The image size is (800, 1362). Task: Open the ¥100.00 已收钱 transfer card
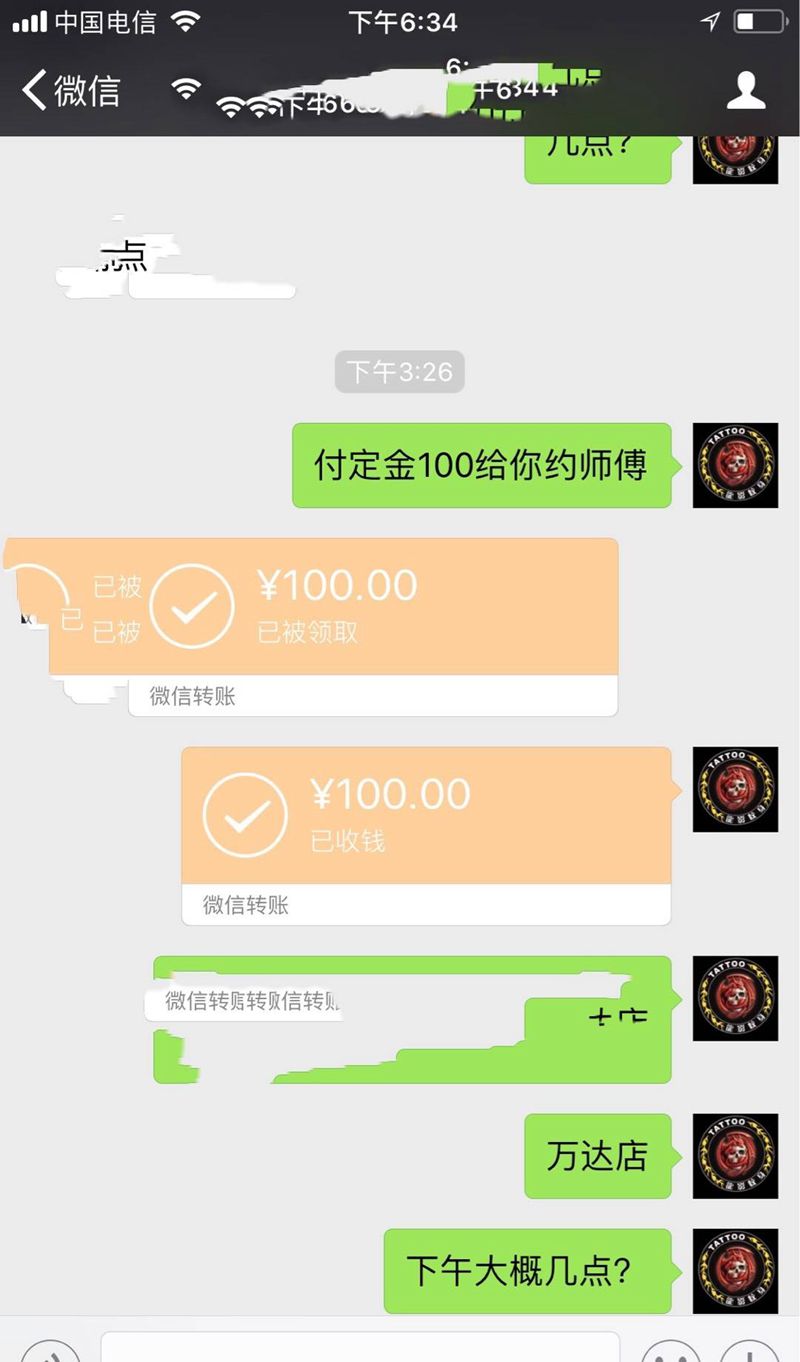coord(425,817)
